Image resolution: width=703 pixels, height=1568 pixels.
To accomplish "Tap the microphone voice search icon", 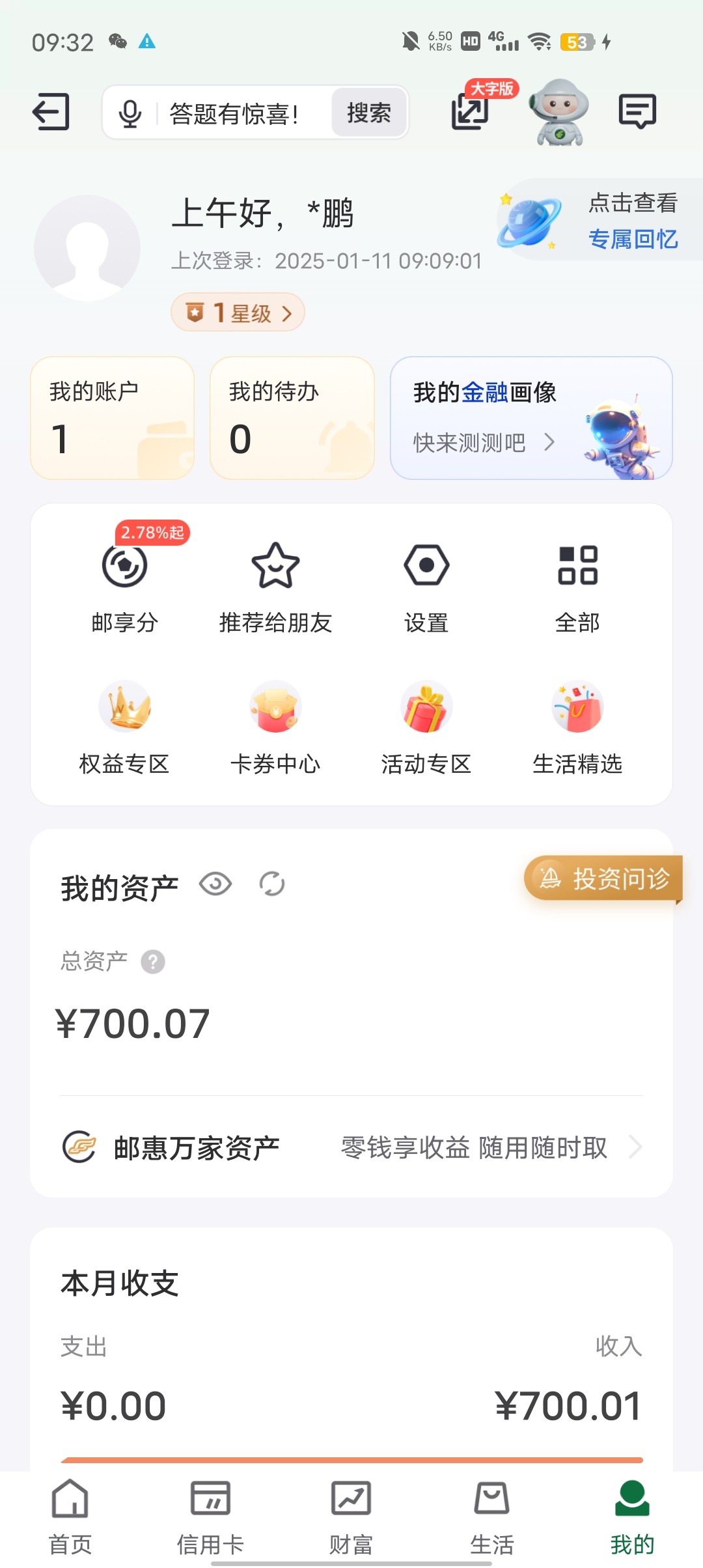I will click(130, 114).
